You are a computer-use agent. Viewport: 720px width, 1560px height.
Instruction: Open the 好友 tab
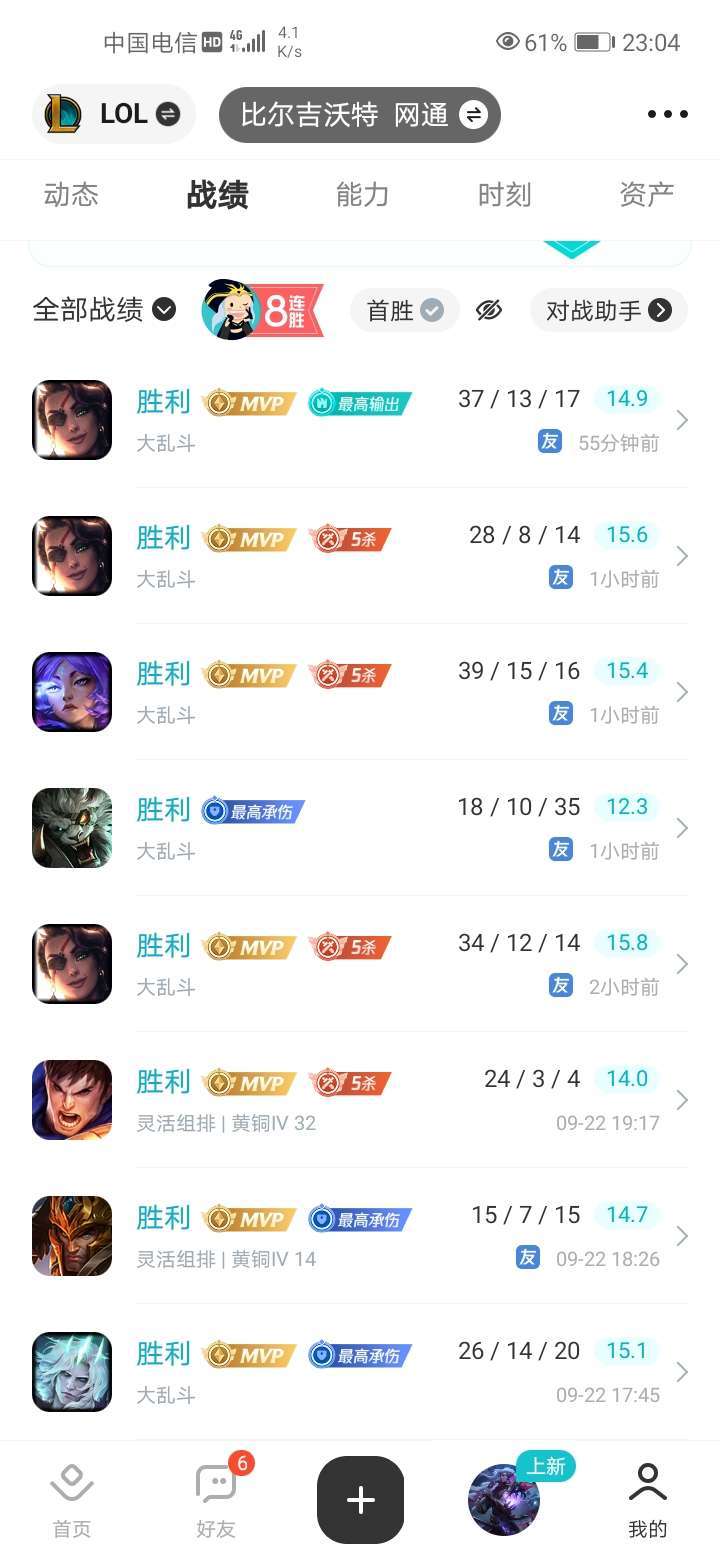click(215, 1500)
